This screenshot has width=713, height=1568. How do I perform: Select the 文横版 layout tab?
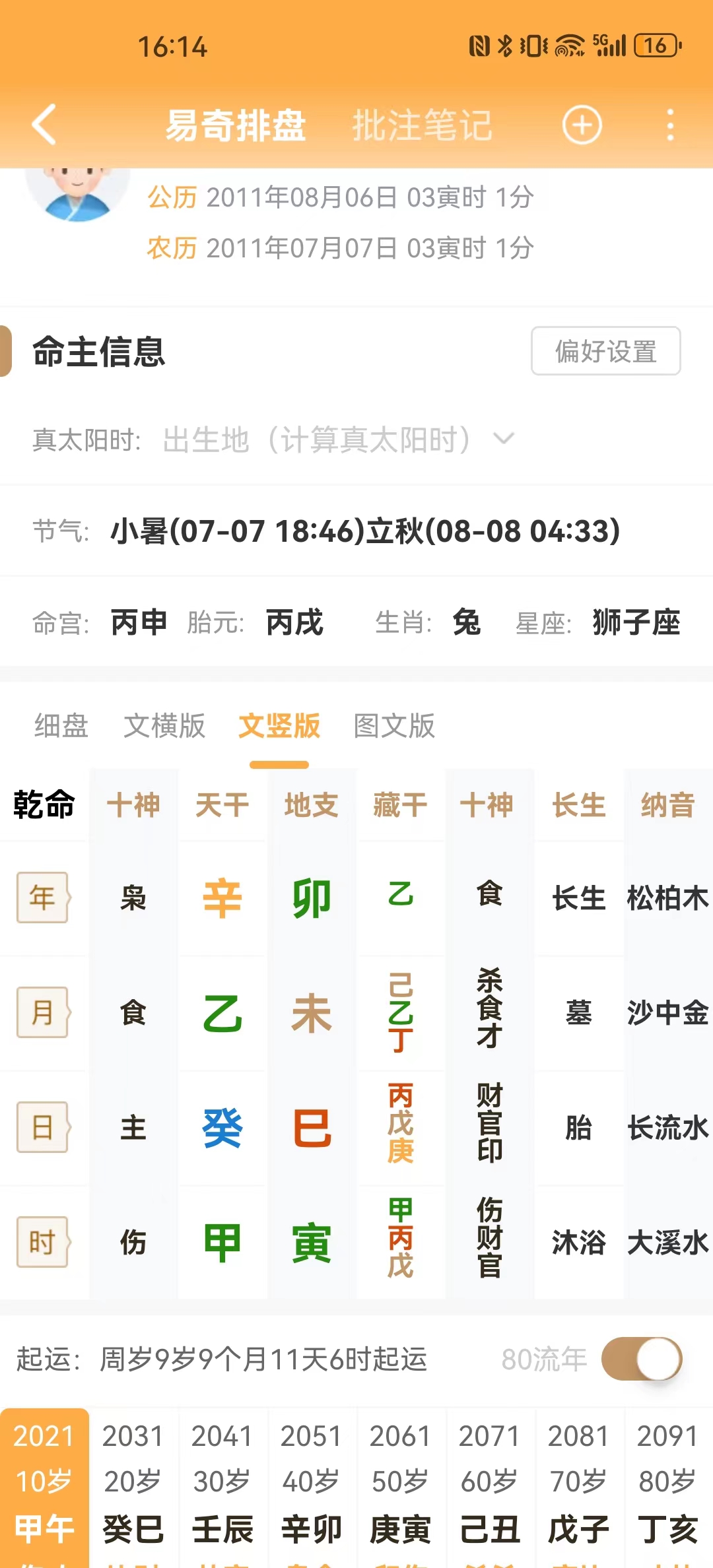point(164,726)
